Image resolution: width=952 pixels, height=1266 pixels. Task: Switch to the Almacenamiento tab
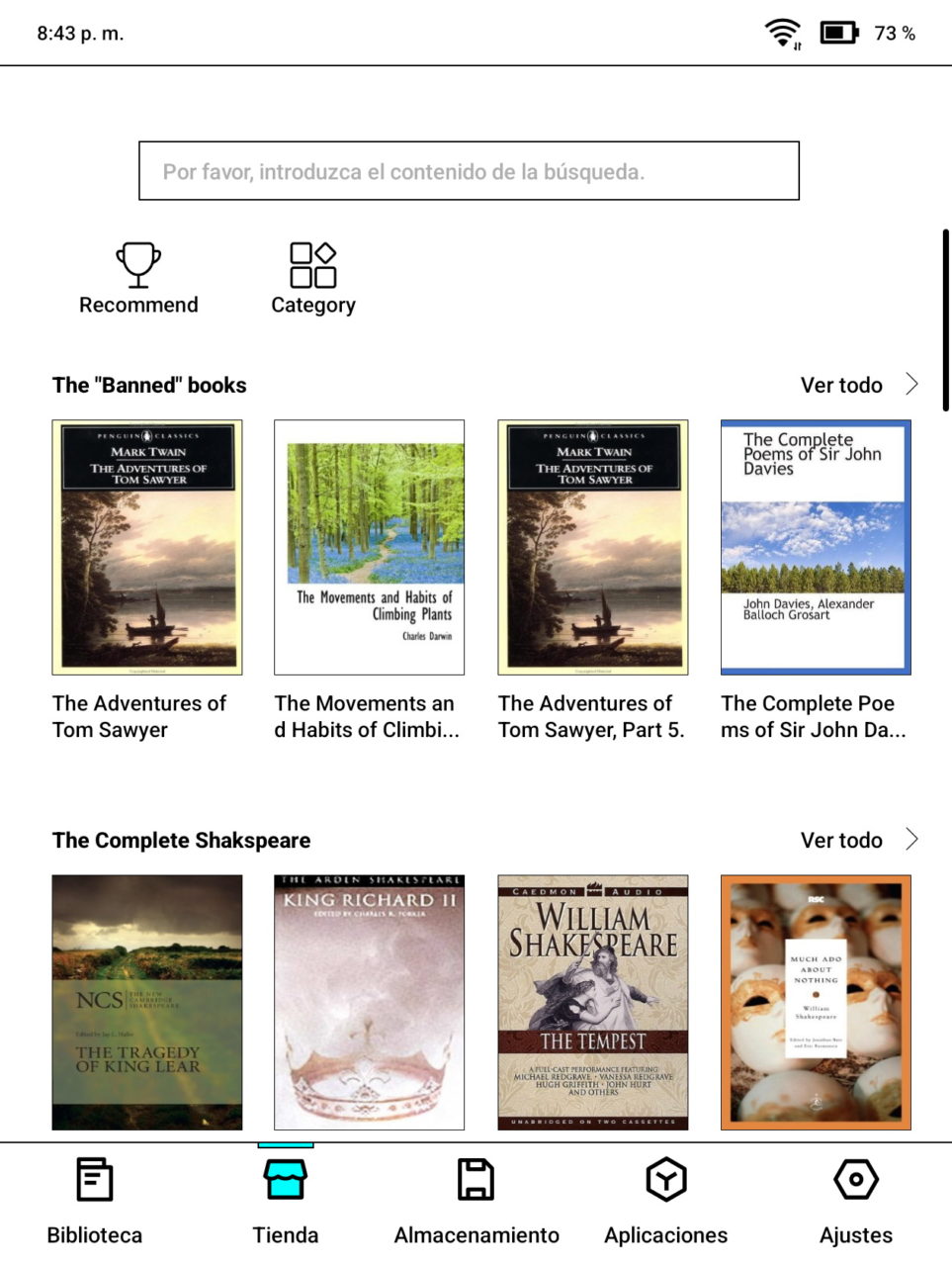click(x=476, y=1201)
